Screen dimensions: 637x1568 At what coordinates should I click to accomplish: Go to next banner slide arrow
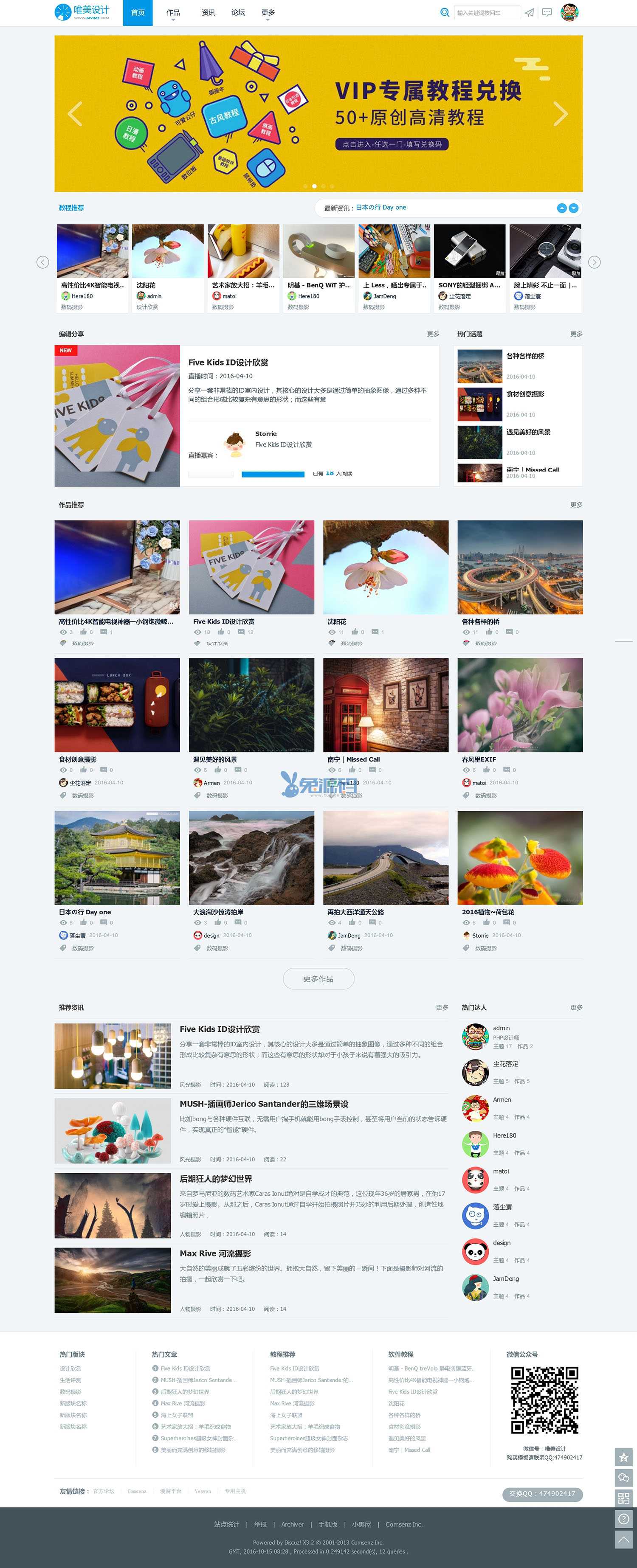[560, 114]
